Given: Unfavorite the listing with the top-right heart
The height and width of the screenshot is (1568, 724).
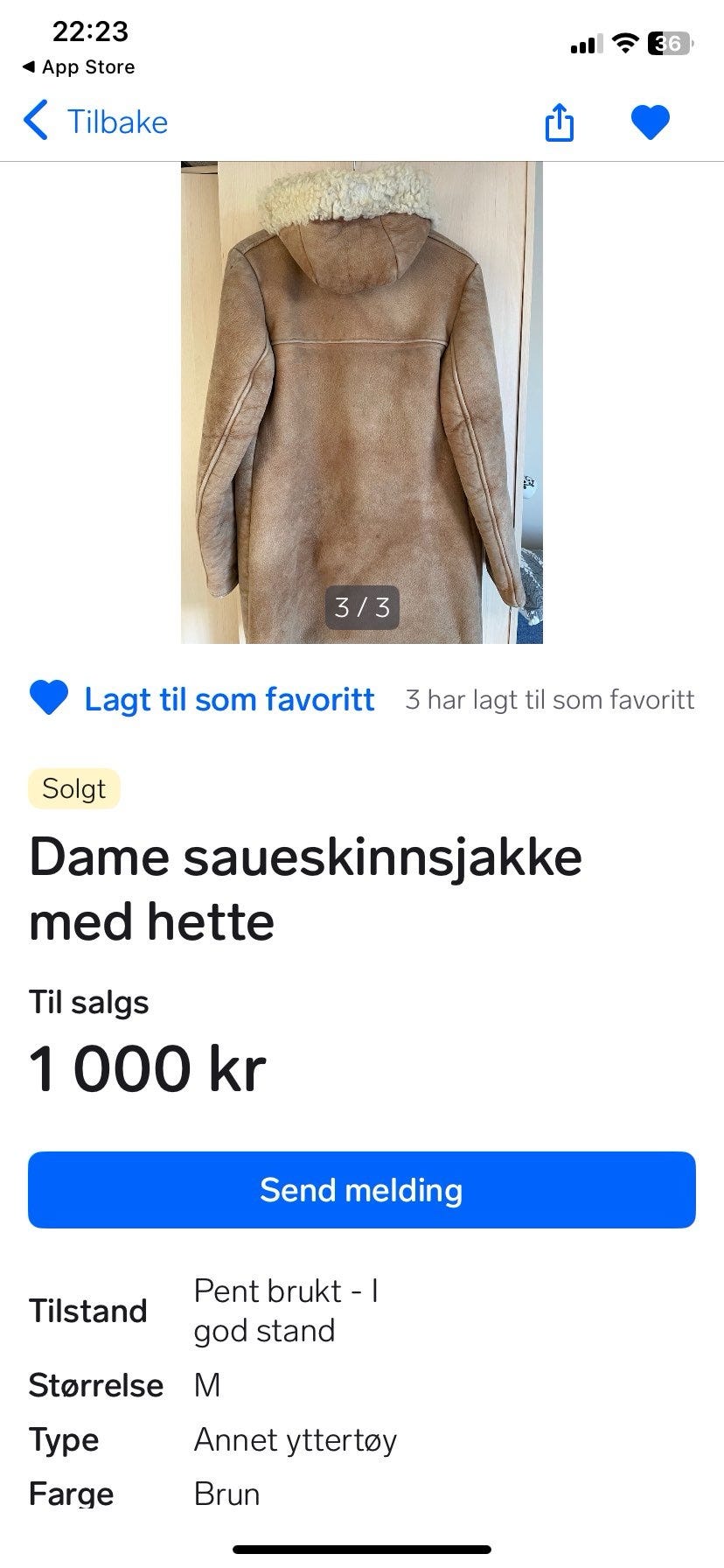Looking at the screenshot, I should [651, 122].
